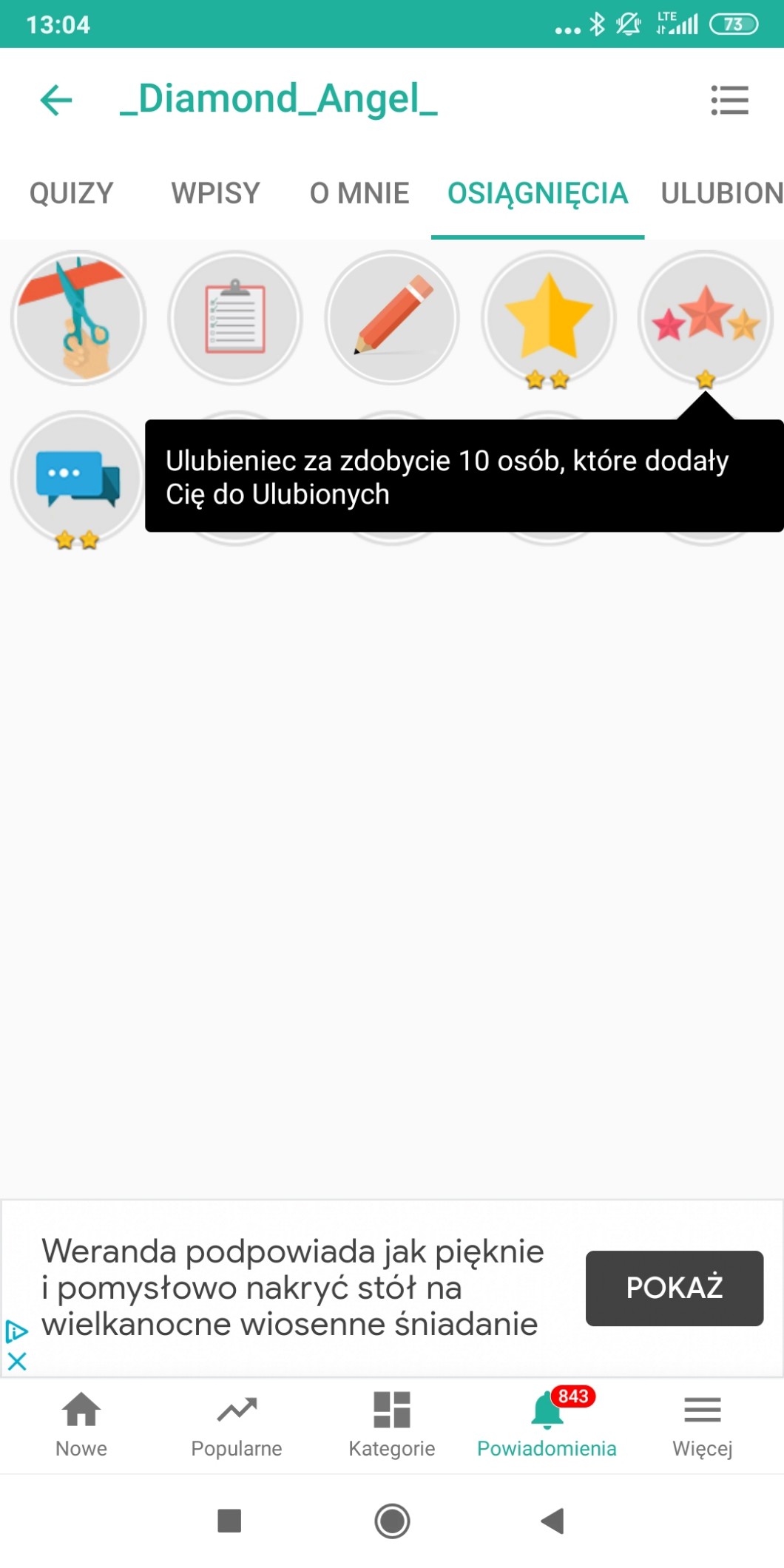The image size is (784, 1568).
Task: Browse Kategorie
Action: click(x=392, y=1425)
